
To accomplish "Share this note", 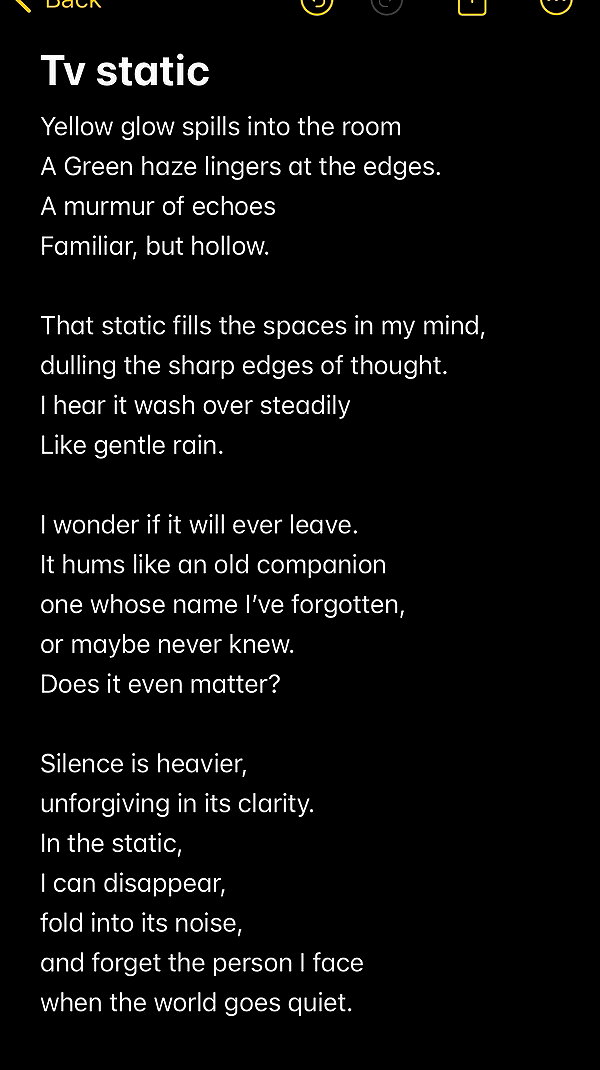I will [472, 4].
